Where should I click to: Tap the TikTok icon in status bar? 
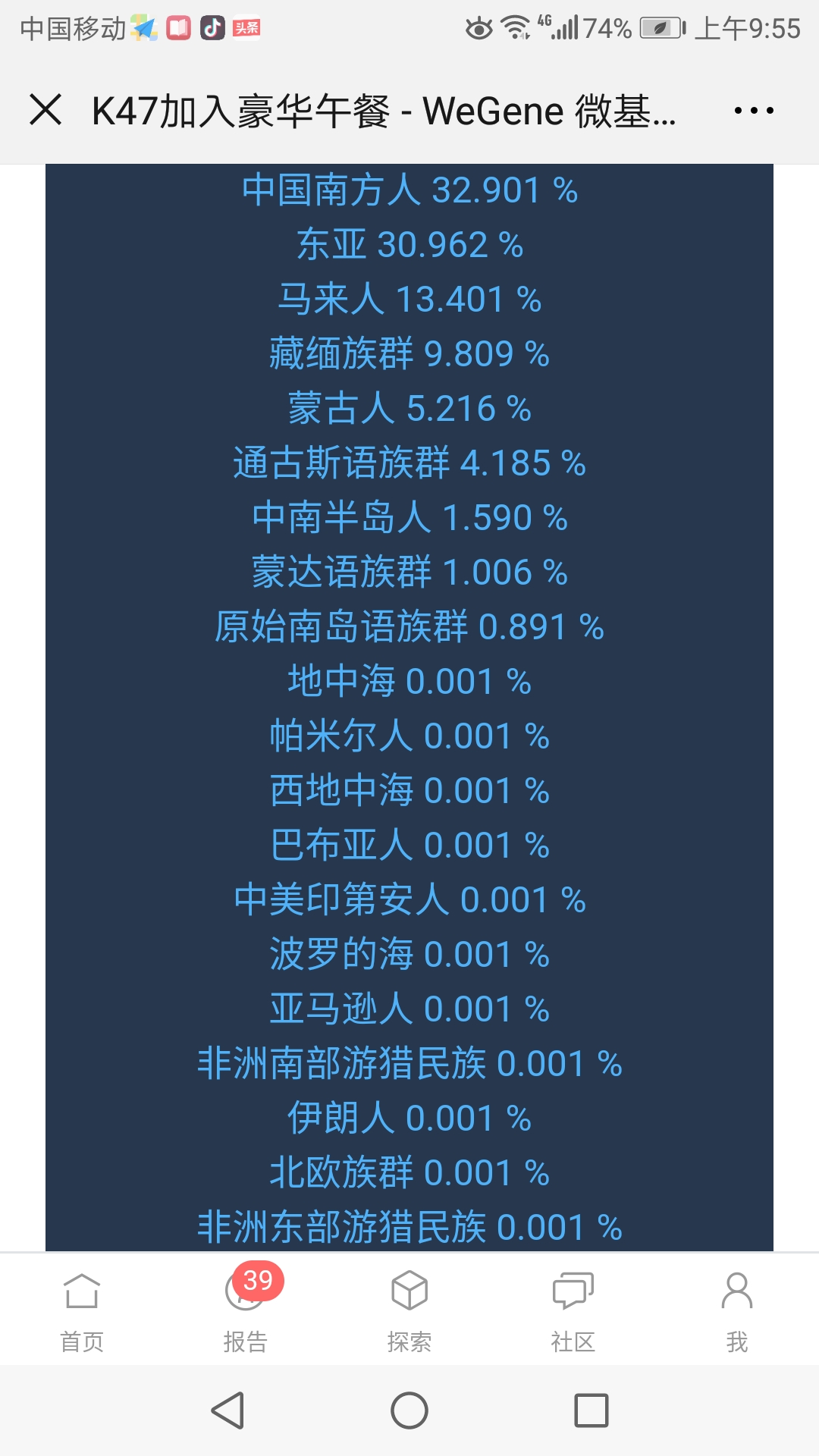coord(211,25)
